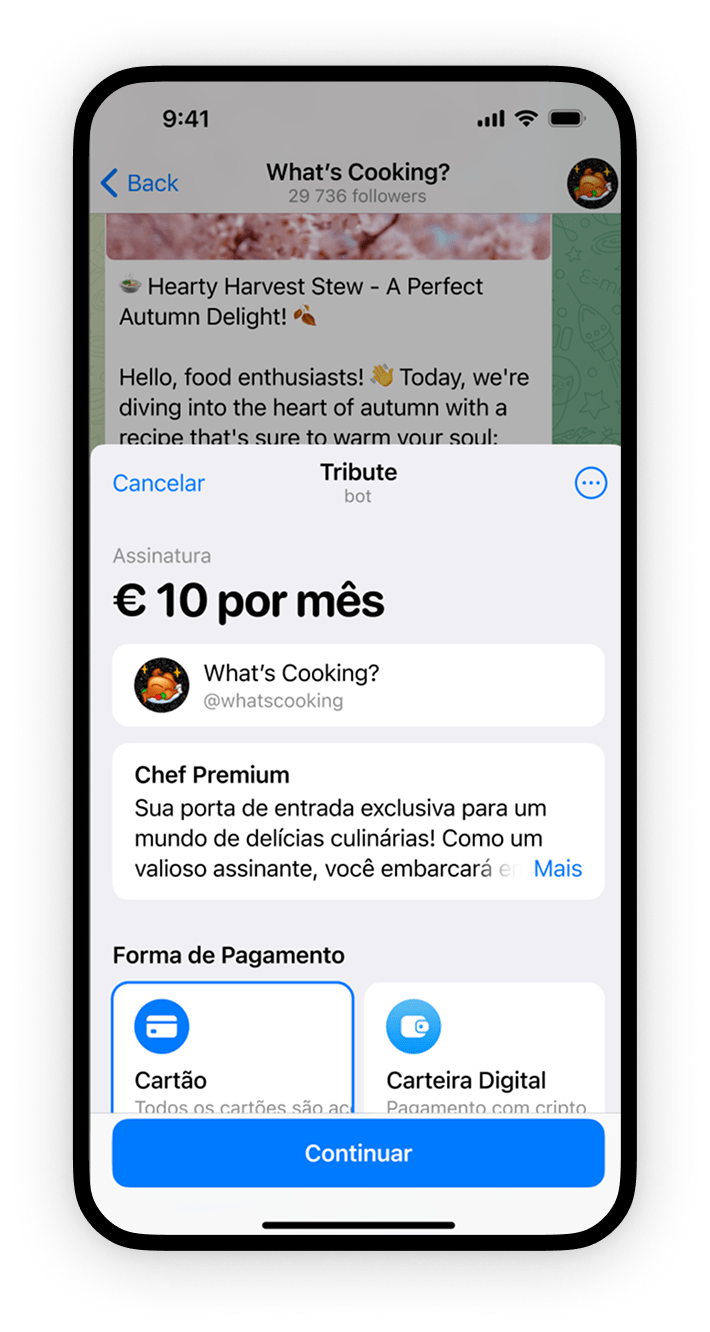
Task: Open the What's Cooking? @whatscooking card
Action: (x=358, y=685)
